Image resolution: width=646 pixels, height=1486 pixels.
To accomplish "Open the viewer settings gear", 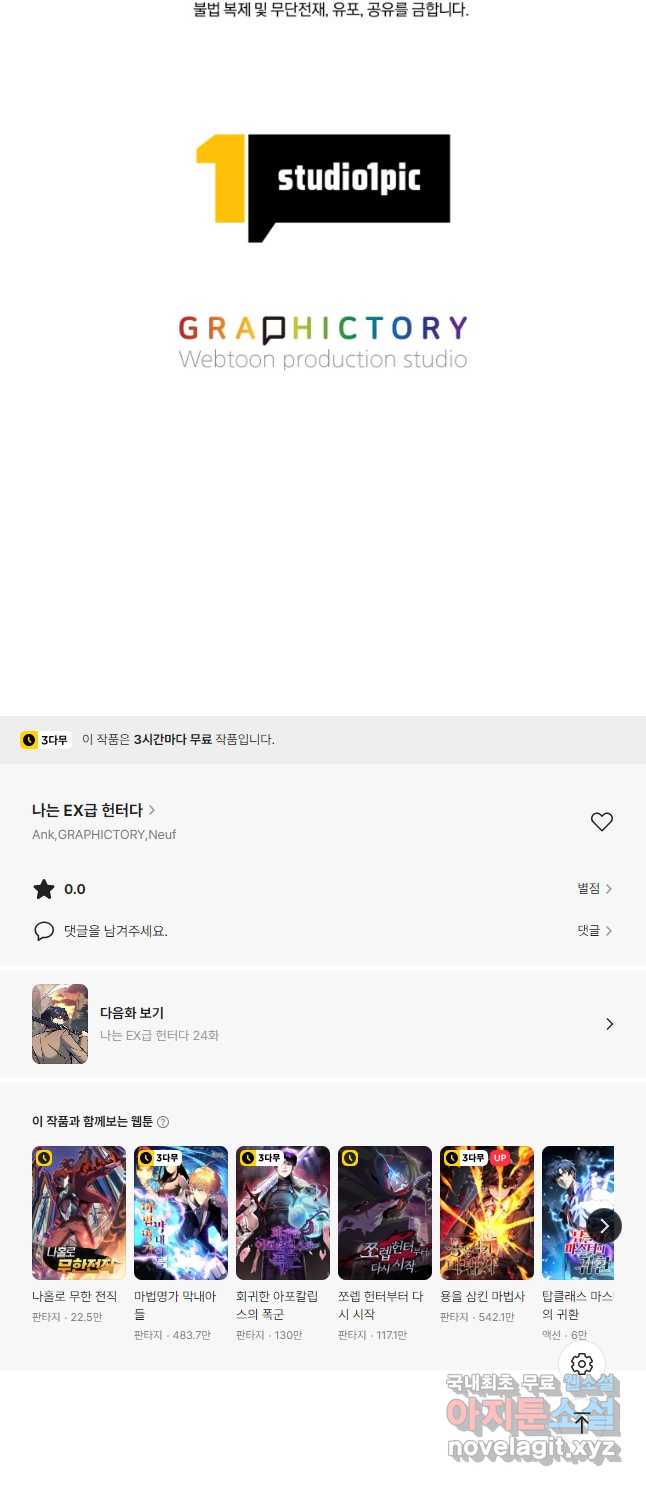I will [x=582, y=1364].
